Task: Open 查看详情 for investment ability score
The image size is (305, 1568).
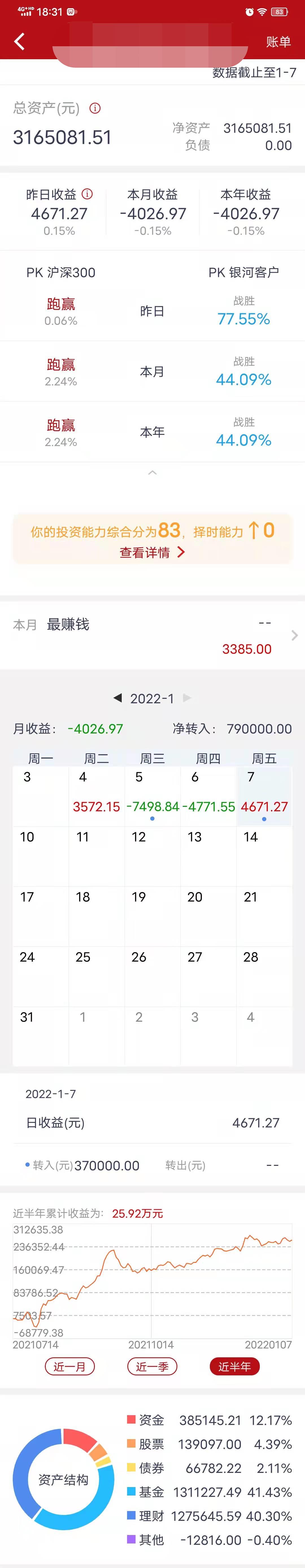Action: pyautogui.click(x=152, y=552)
